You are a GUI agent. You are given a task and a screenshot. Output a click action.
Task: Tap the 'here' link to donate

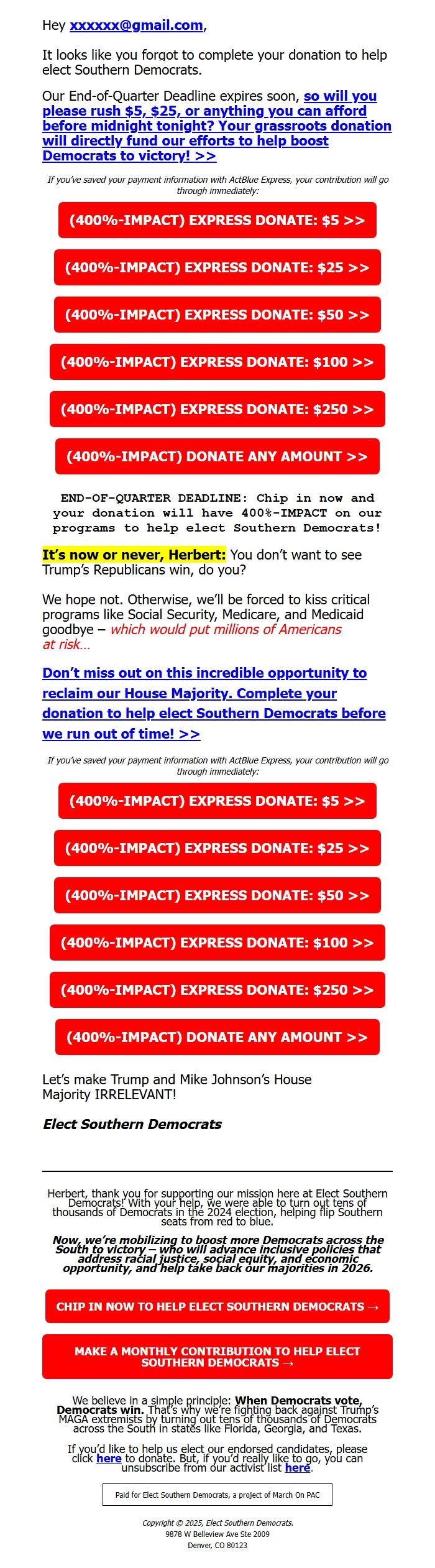tap(109, 1458)
